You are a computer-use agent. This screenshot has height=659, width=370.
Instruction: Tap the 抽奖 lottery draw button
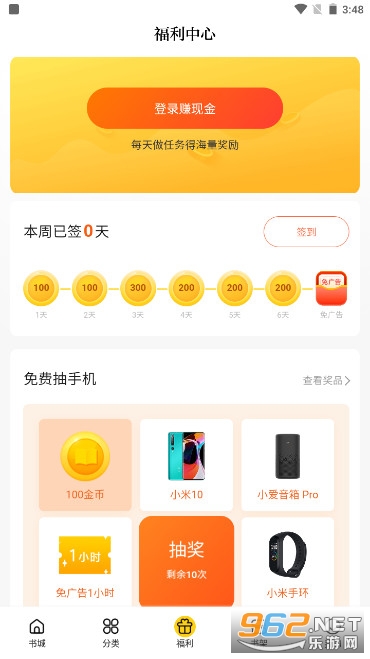[x=186, y=561]
